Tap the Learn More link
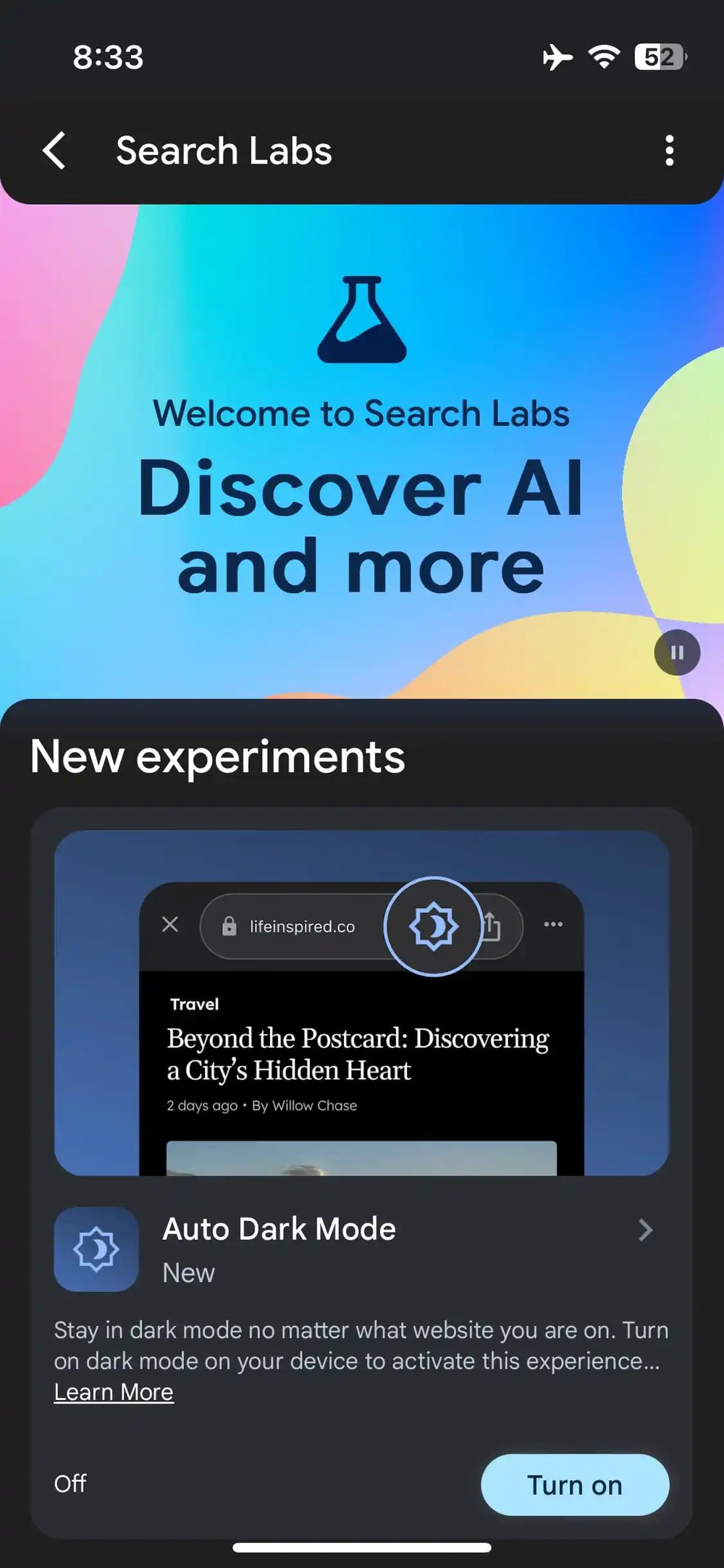Screen dimensions: 724x1568 point(114,1392)
